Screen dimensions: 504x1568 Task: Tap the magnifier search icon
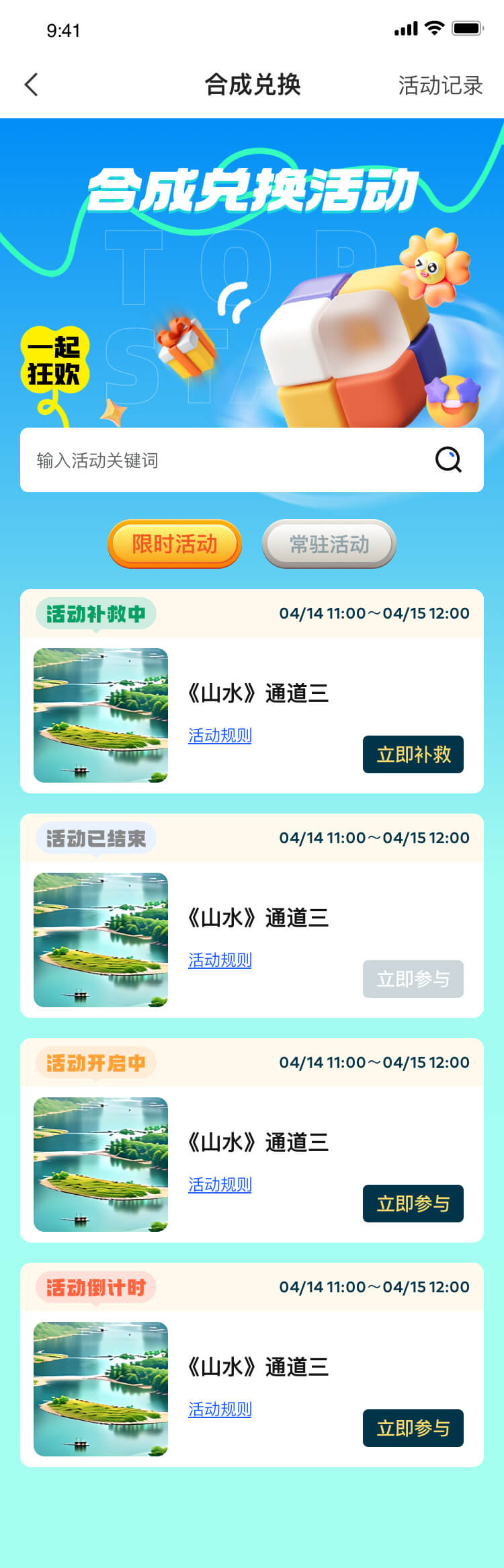448,460
